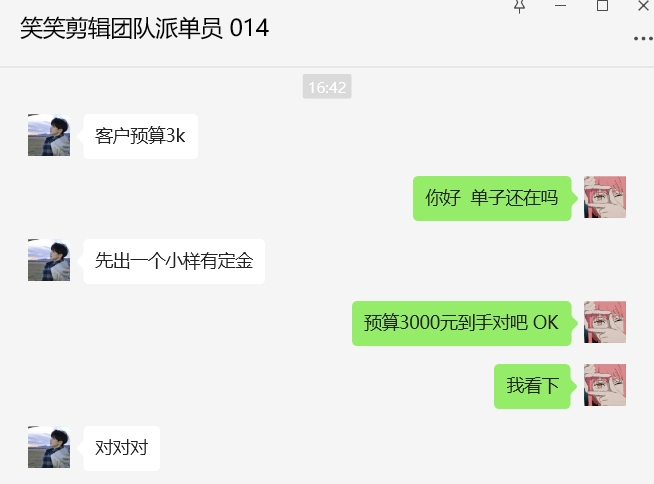
Task: Open sender's avatar beside 先出一个小样有定金
Action: 49,260
